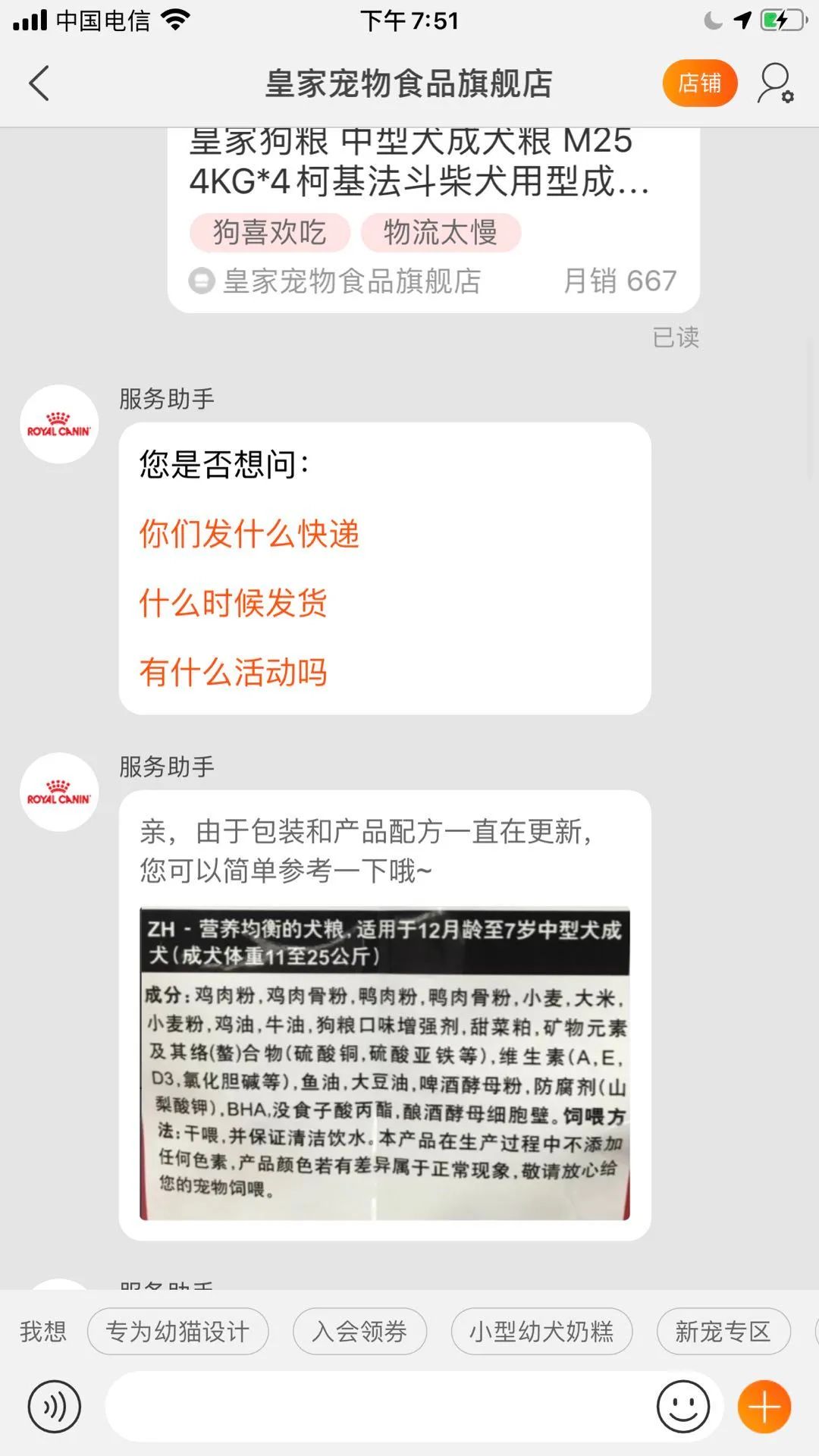Image resolution: width=819 pixels, height=1456 pixels.
Task: Click the orange 店铺 store button
Action: [x=699, y=83]
